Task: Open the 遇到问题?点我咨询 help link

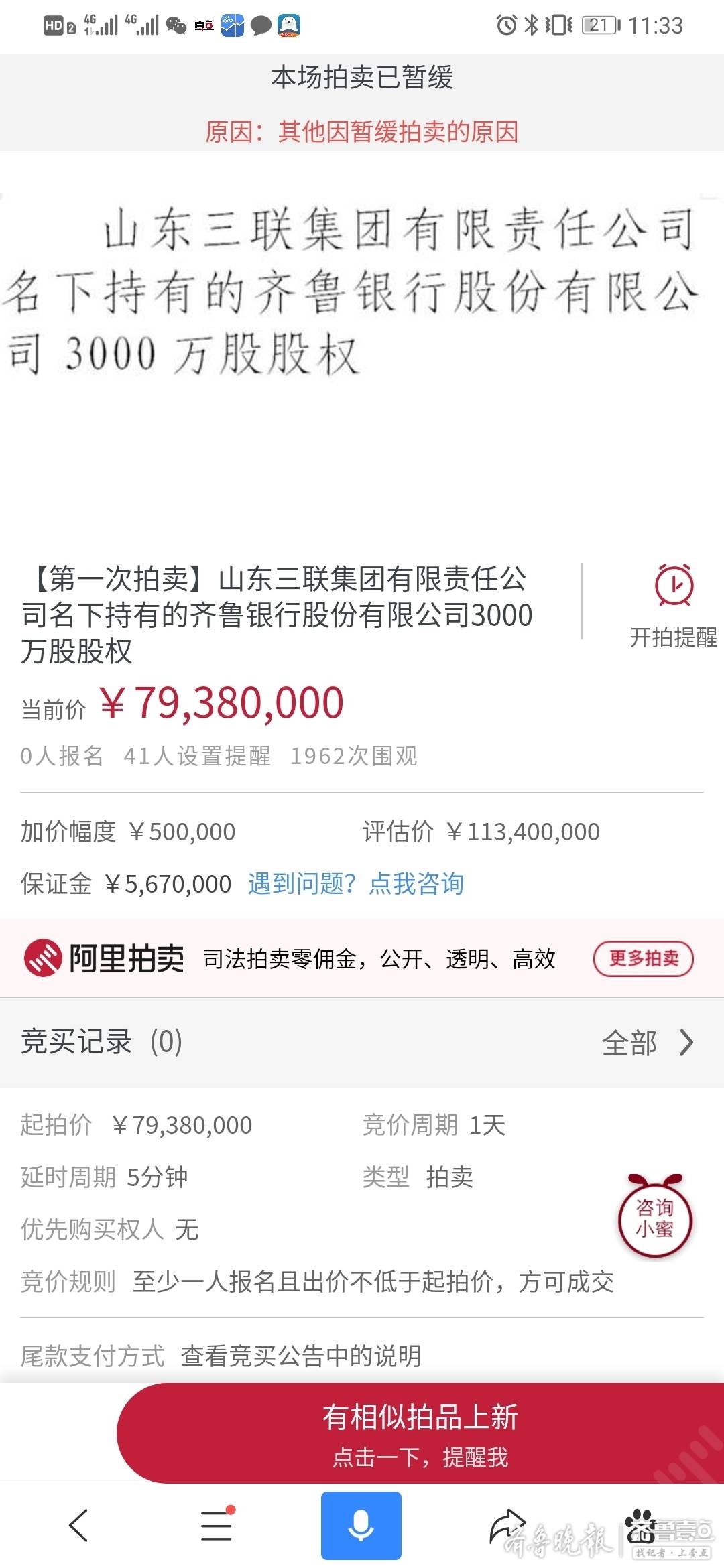Action: click(356, 884)
